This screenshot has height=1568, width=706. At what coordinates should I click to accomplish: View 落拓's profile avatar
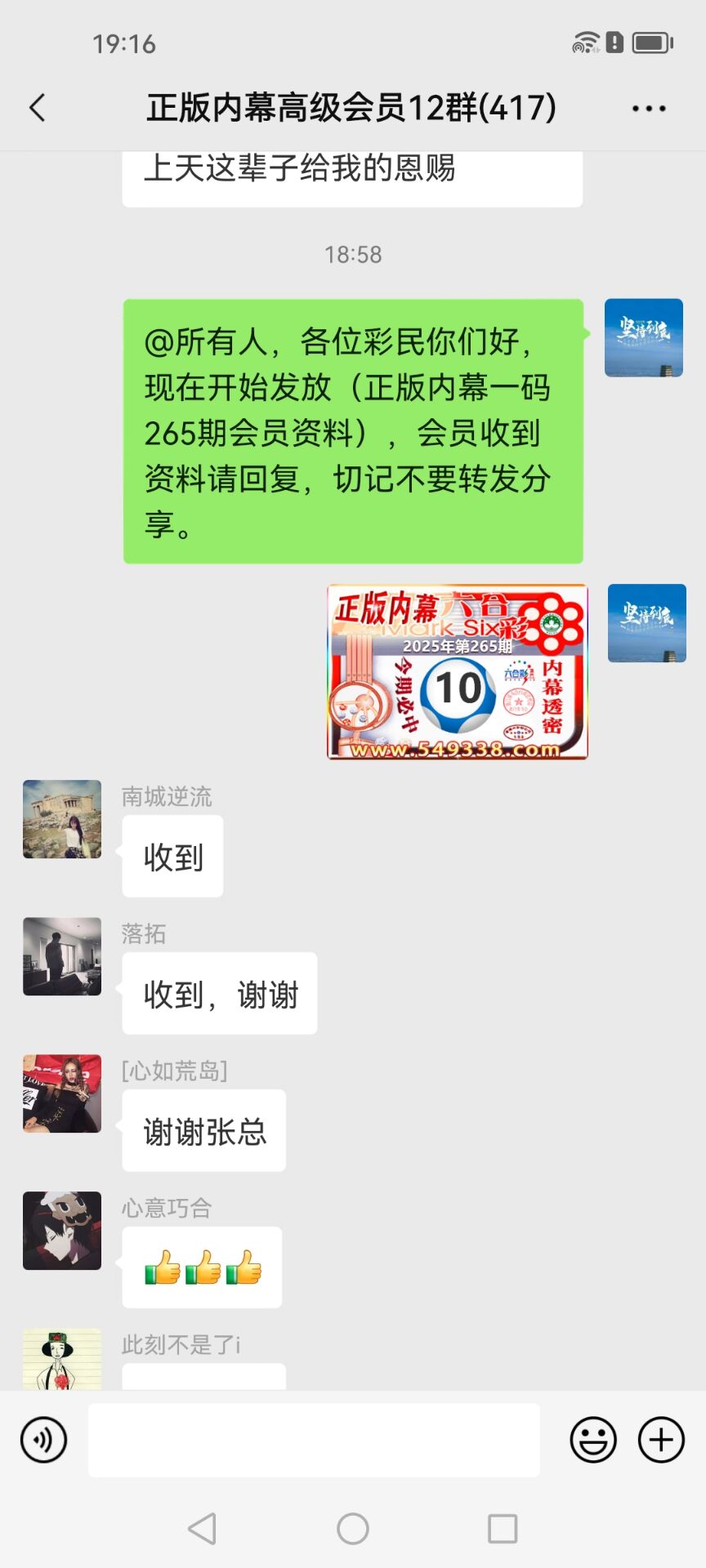62,956
